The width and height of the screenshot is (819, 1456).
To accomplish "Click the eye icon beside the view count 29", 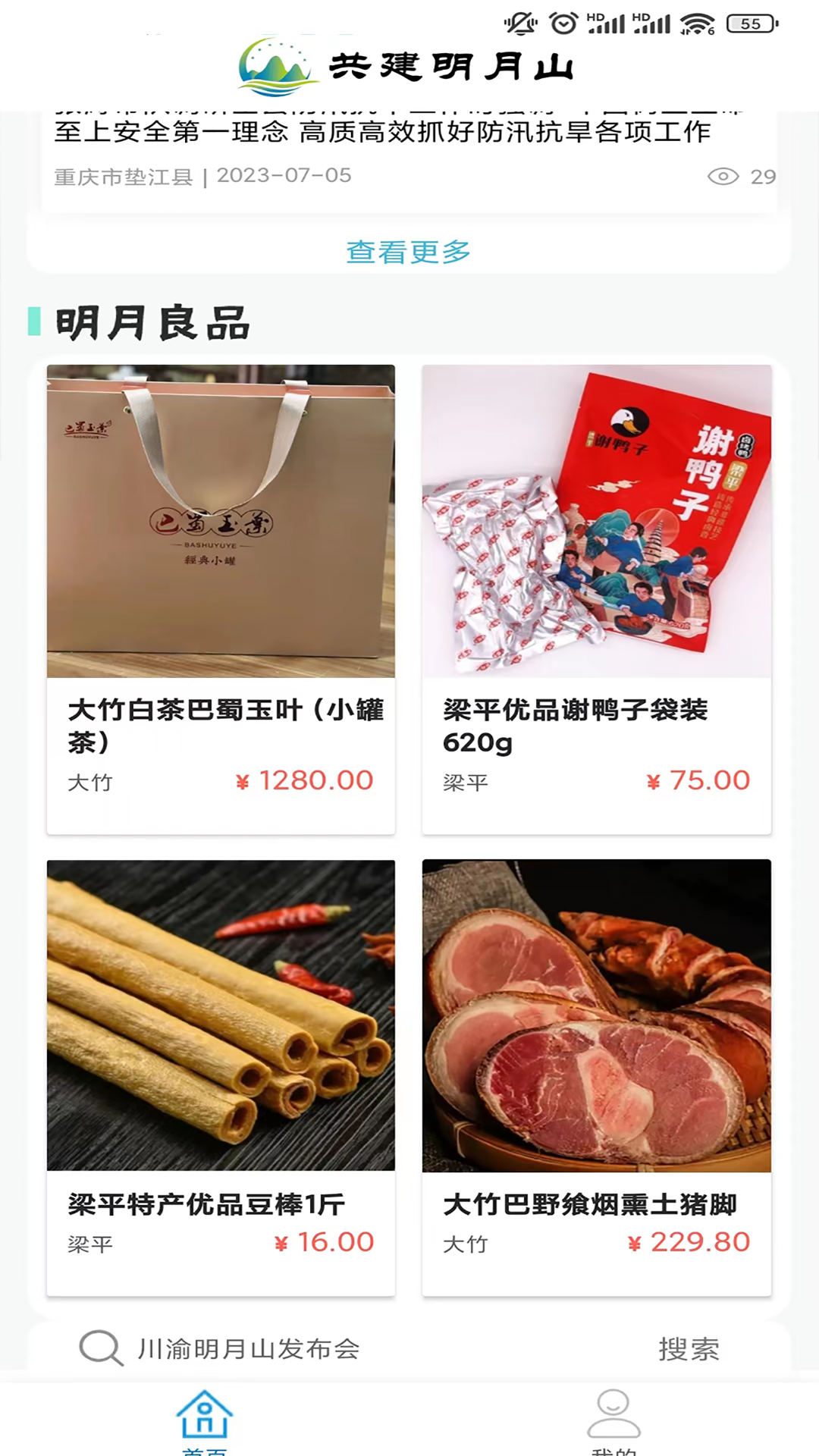I will pos(722,176).
